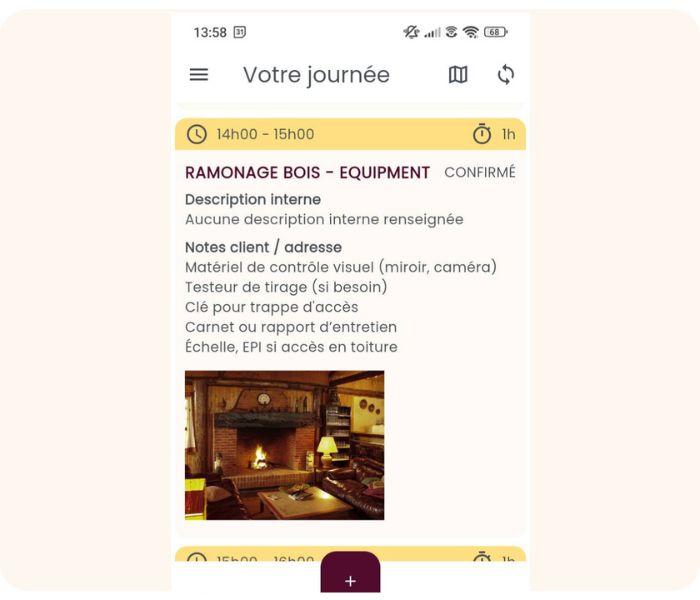Tap the sync refresh icon
Screen dimensions: 700x600
[506, 75]
